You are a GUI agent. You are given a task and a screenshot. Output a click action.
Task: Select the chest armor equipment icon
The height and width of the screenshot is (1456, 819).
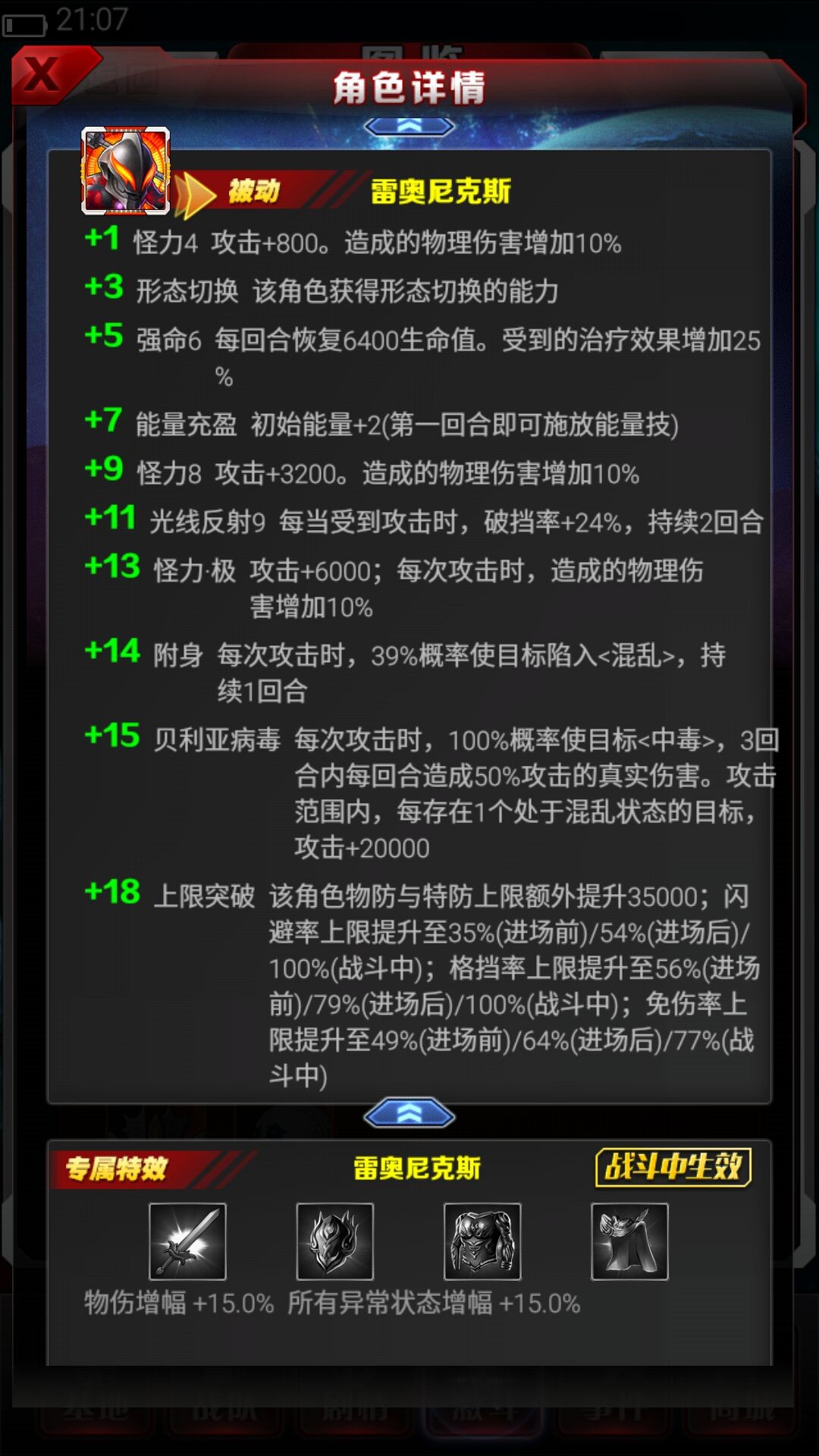pyautogui.click(x=482, y=1241)
